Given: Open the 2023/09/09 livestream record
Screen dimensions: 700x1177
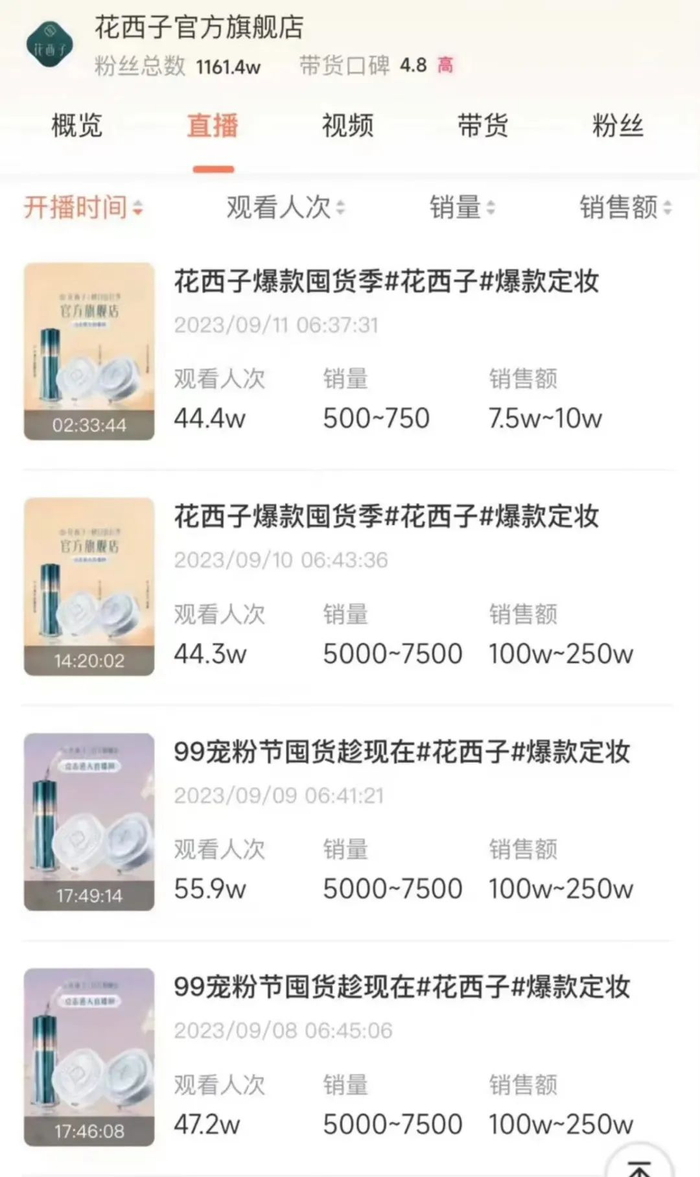Looking at the screenshot, I should (x=402, y=752).
